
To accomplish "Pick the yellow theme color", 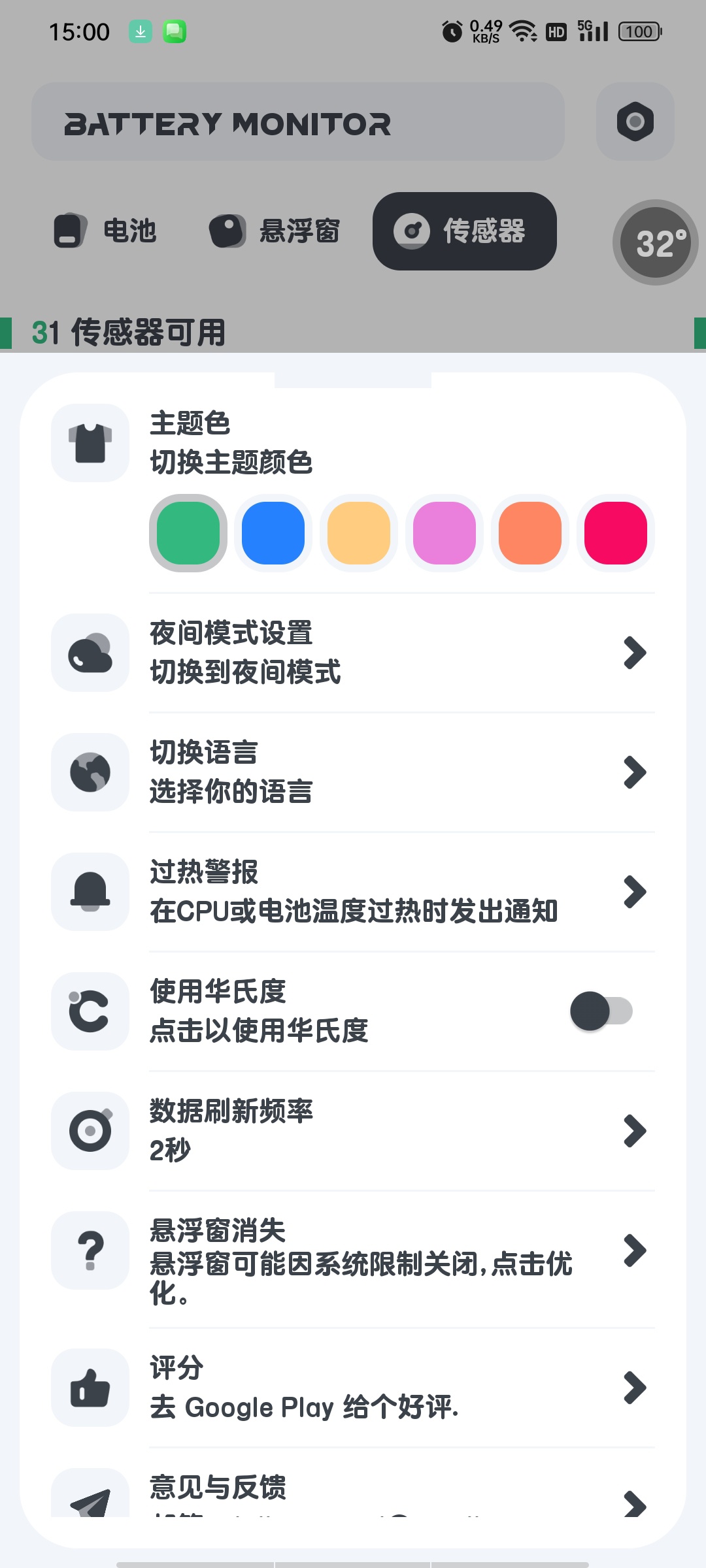I will (359, 533).
